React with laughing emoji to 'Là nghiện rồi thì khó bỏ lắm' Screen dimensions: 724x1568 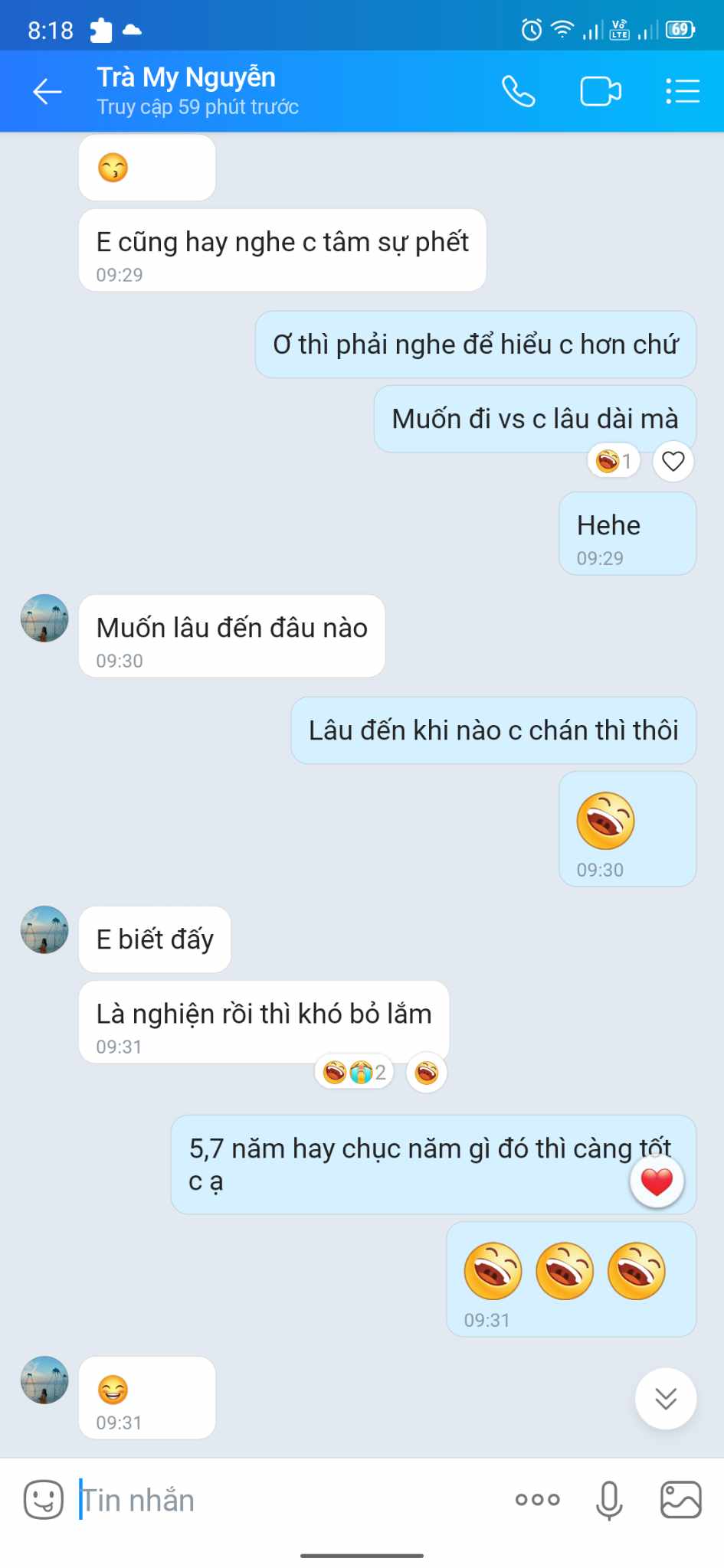(x=427, y=1073)
